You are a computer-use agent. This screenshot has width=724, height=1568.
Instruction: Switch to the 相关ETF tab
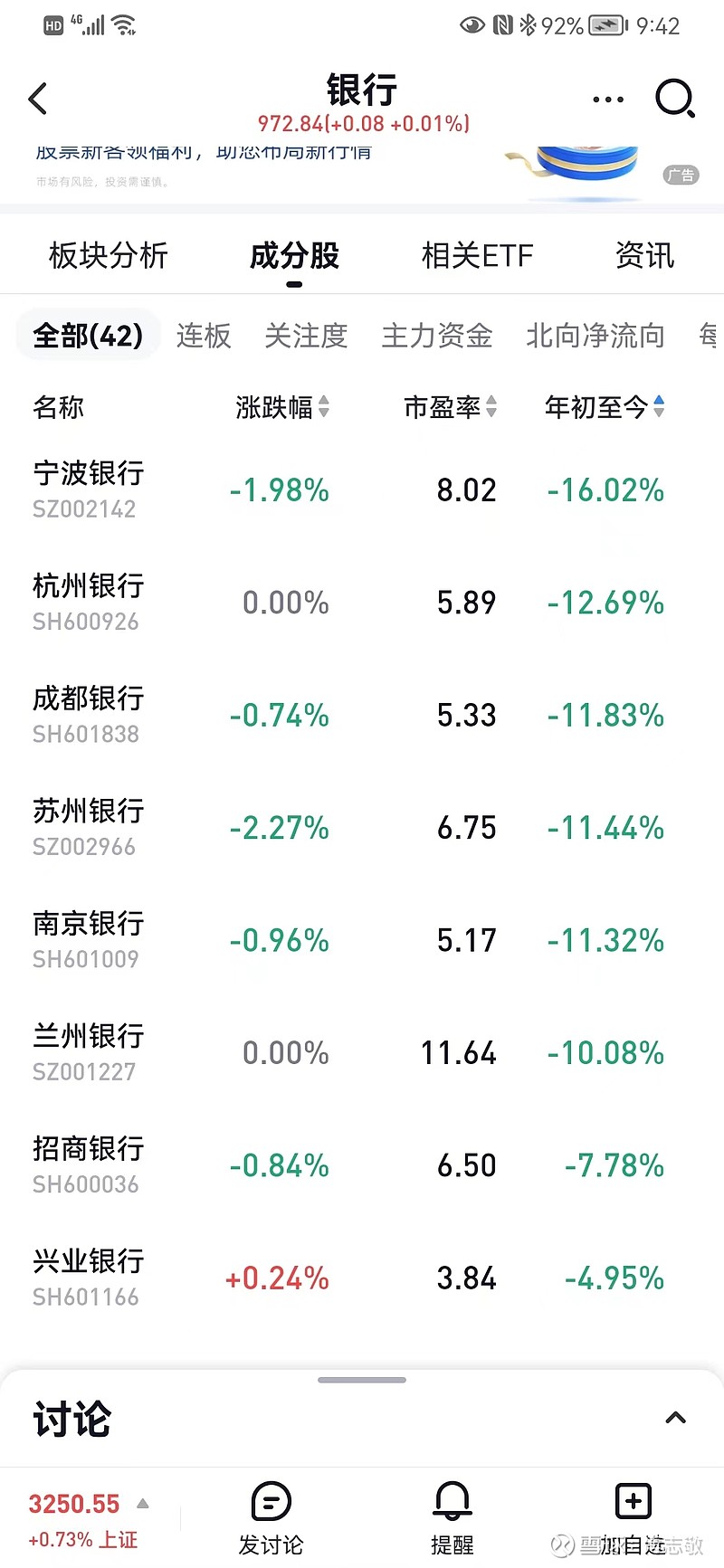(x=478, y=256)
